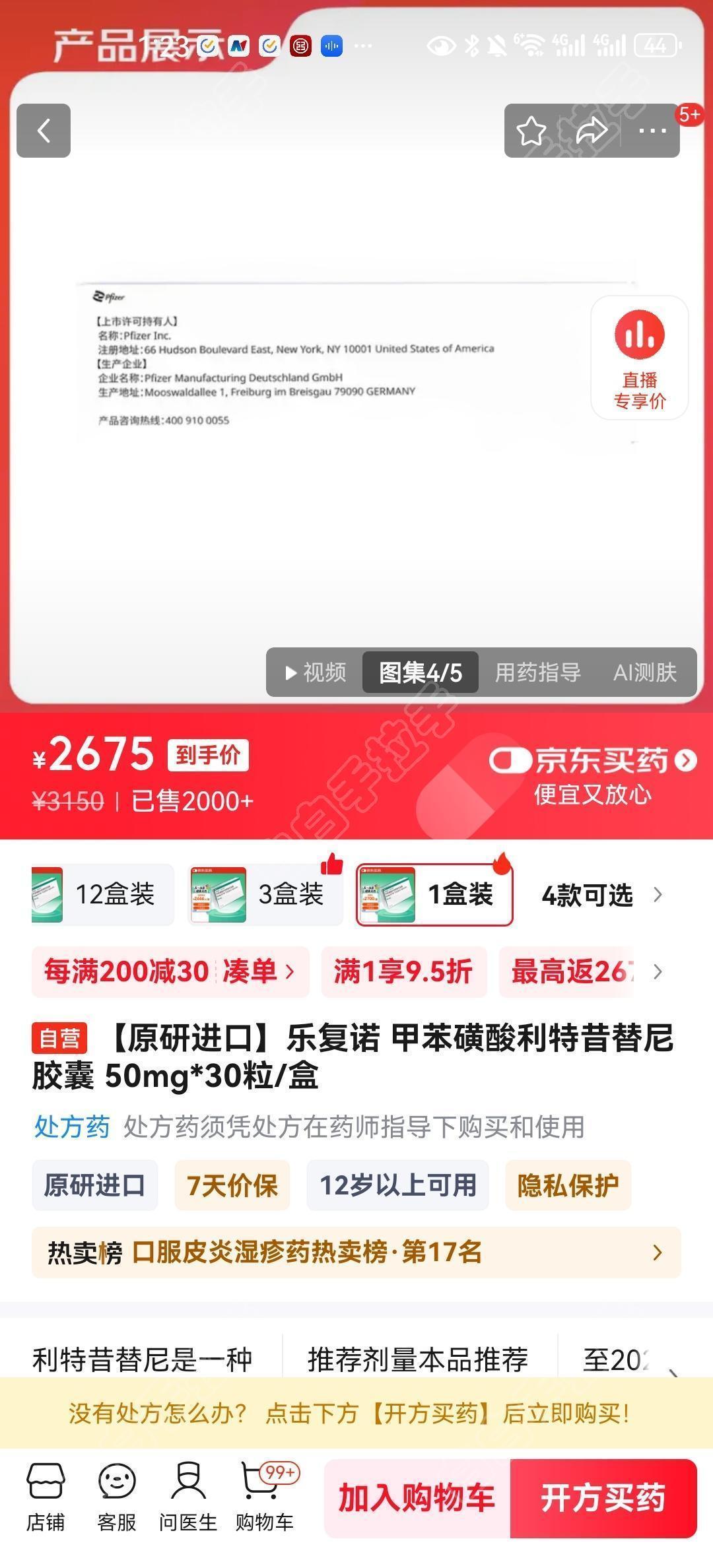
Task: Favorite this product with the star icon
Action: [531, 131]
